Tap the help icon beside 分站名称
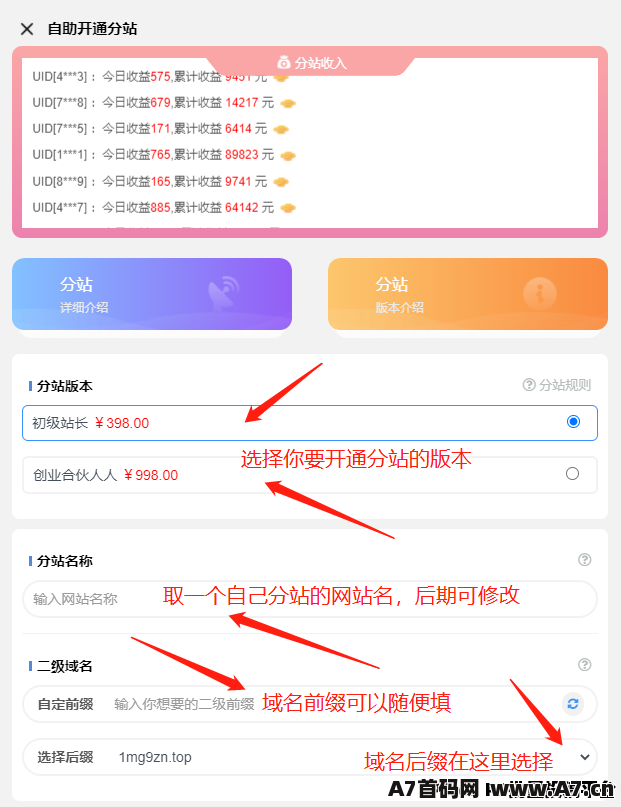The height and width of the screenshot is (807, 621). point(585,561)
